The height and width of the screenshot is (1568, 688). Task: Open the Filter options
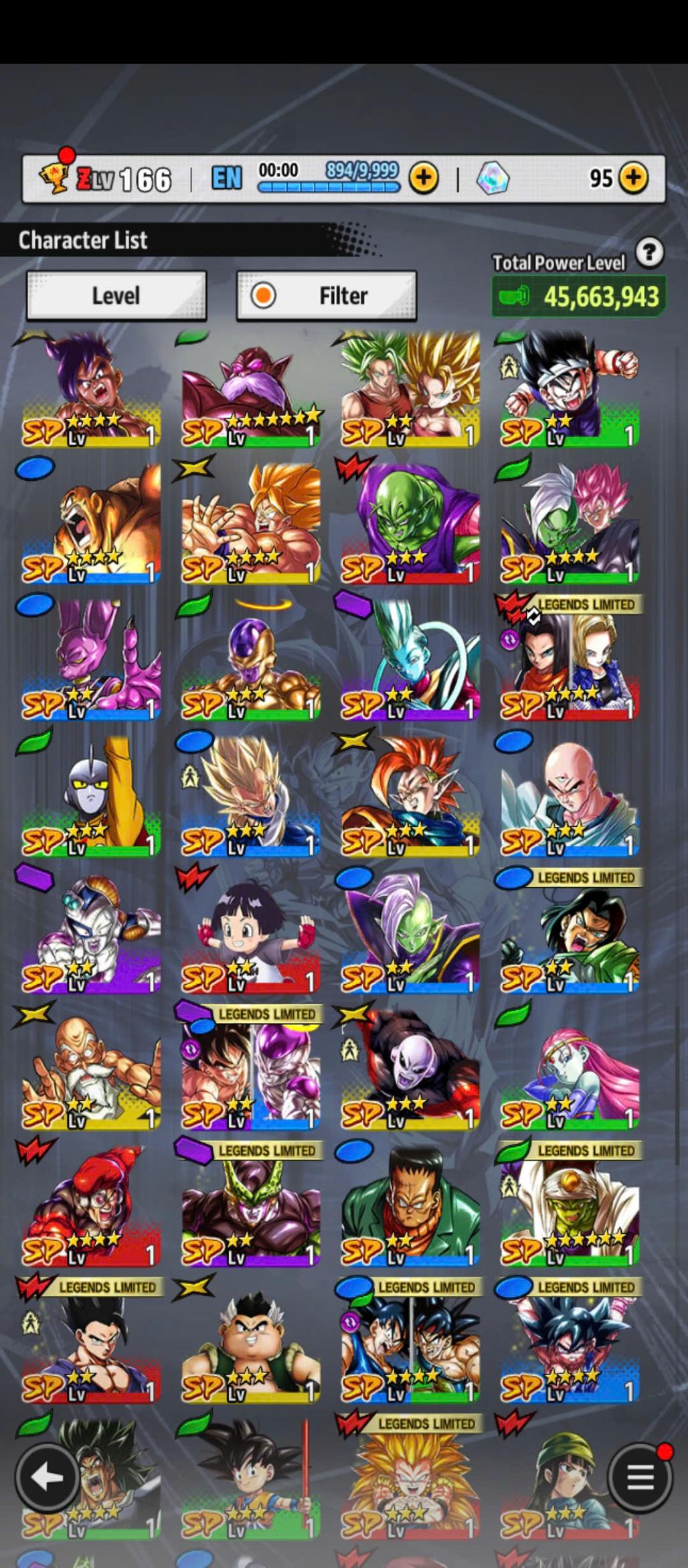click(327, 295)
